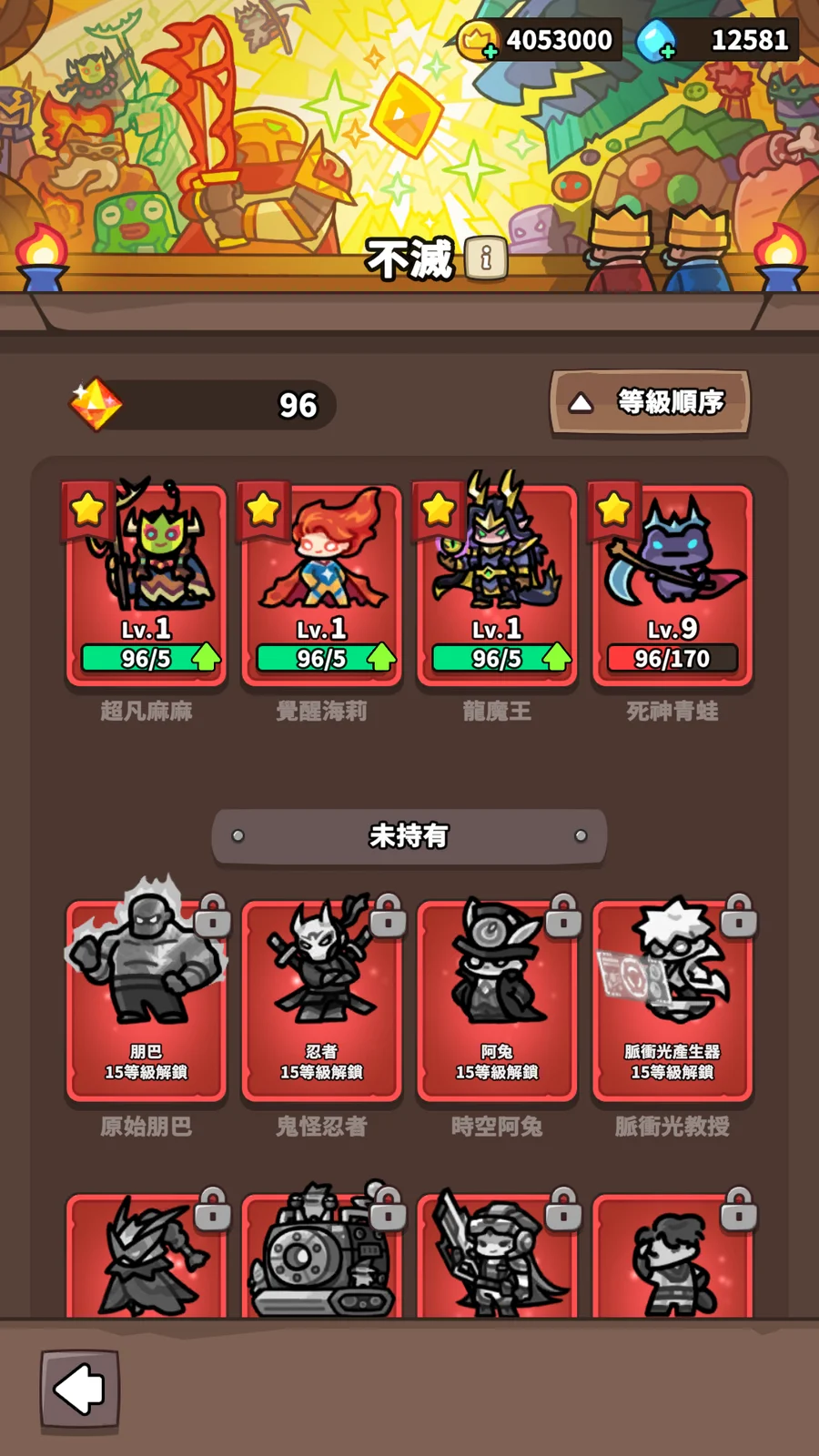Image resolution: width=819 pixels, height=1456 pixels.
Task: View the locked 鬼怪忍者 card
Action: (321, 999)
